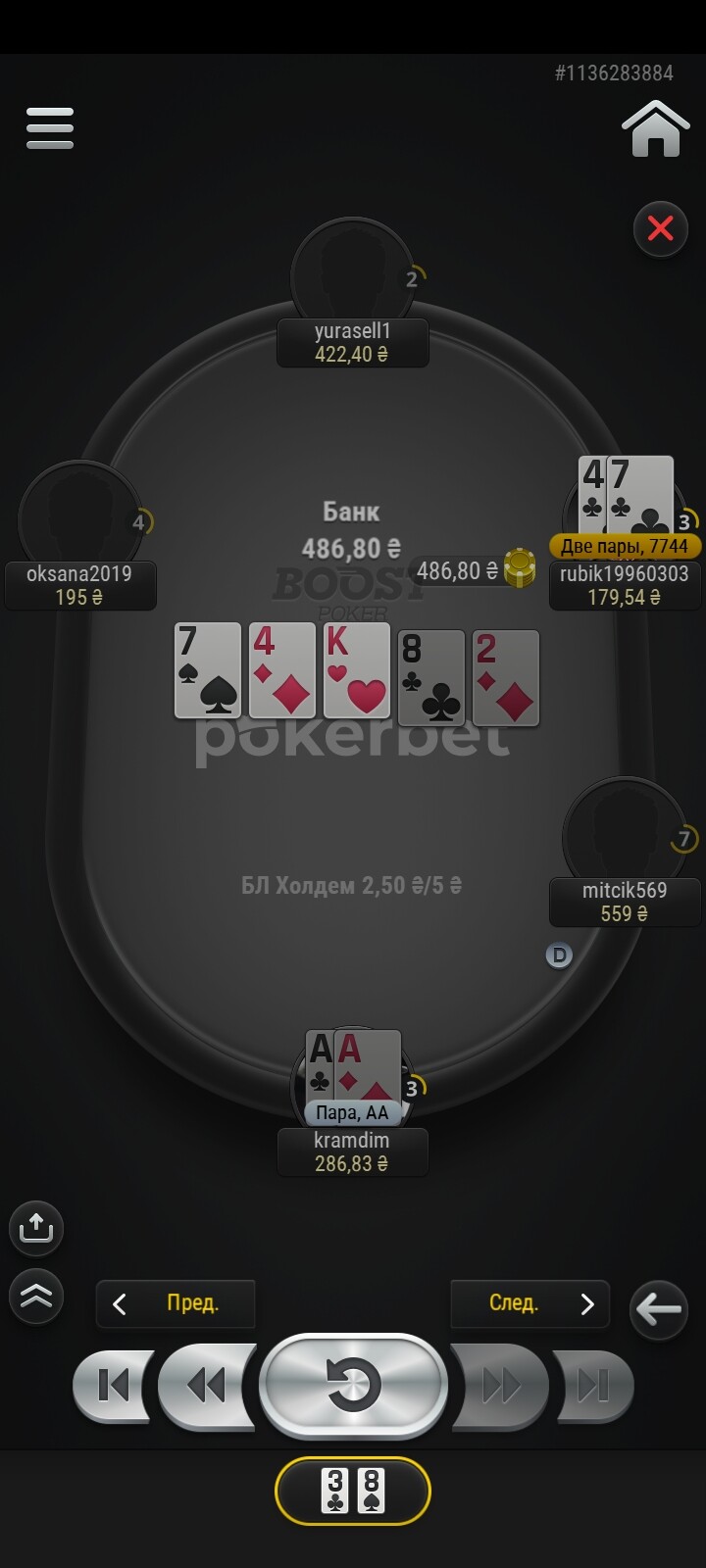Rewind one step in replay

[207, 1386]
